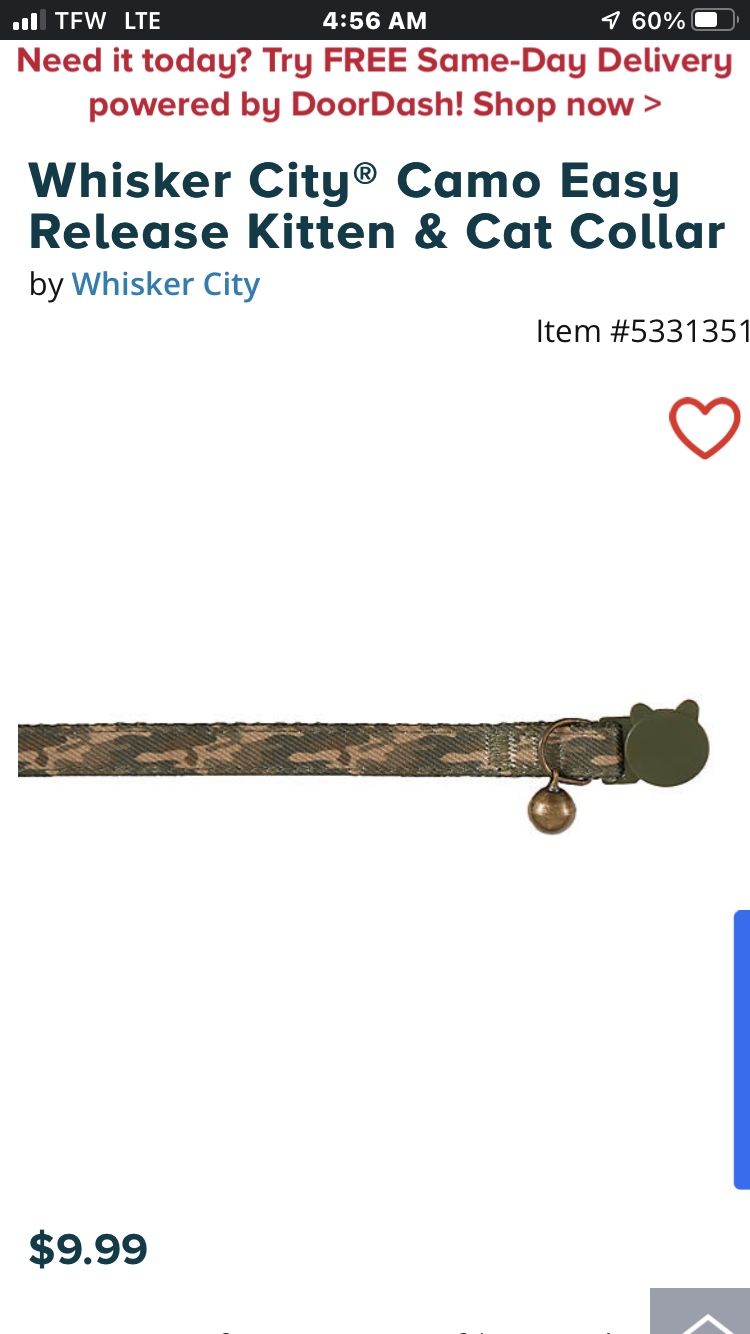Open the Whisker City brand link

point(166,284)
